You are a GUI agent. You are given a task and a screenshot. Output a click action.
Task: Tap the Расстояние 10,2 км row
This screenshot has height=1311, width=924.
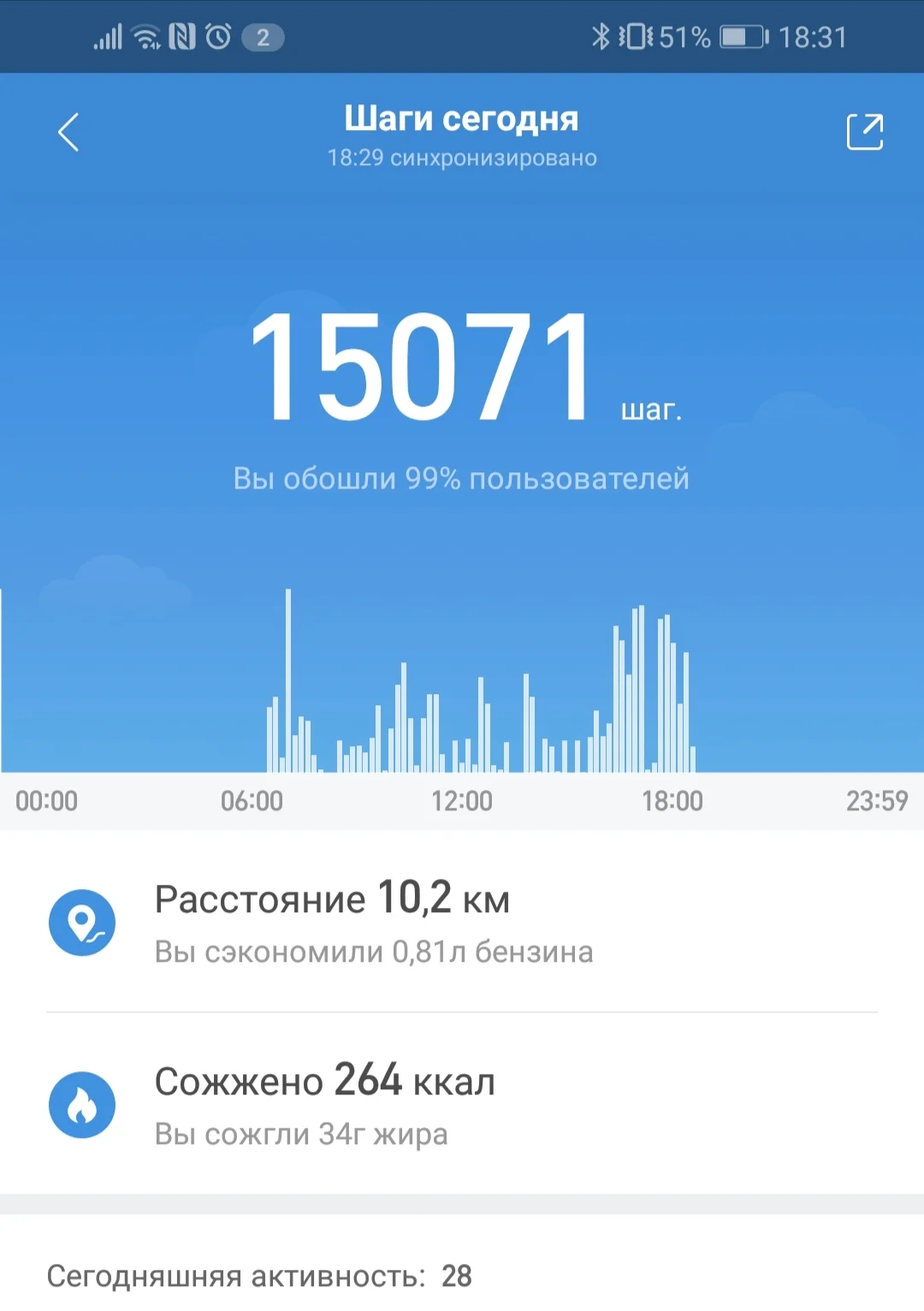coord(332,899)
